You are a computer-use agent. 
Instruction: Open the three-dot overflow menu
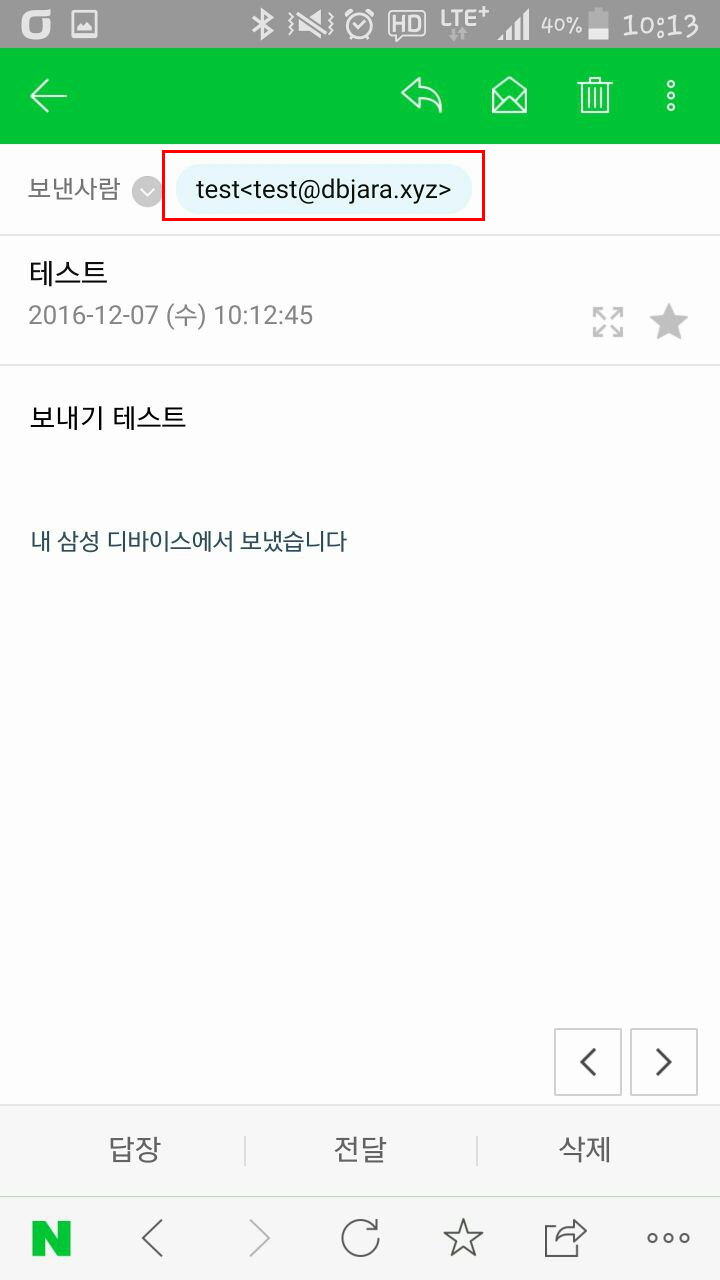click(671, 96)
